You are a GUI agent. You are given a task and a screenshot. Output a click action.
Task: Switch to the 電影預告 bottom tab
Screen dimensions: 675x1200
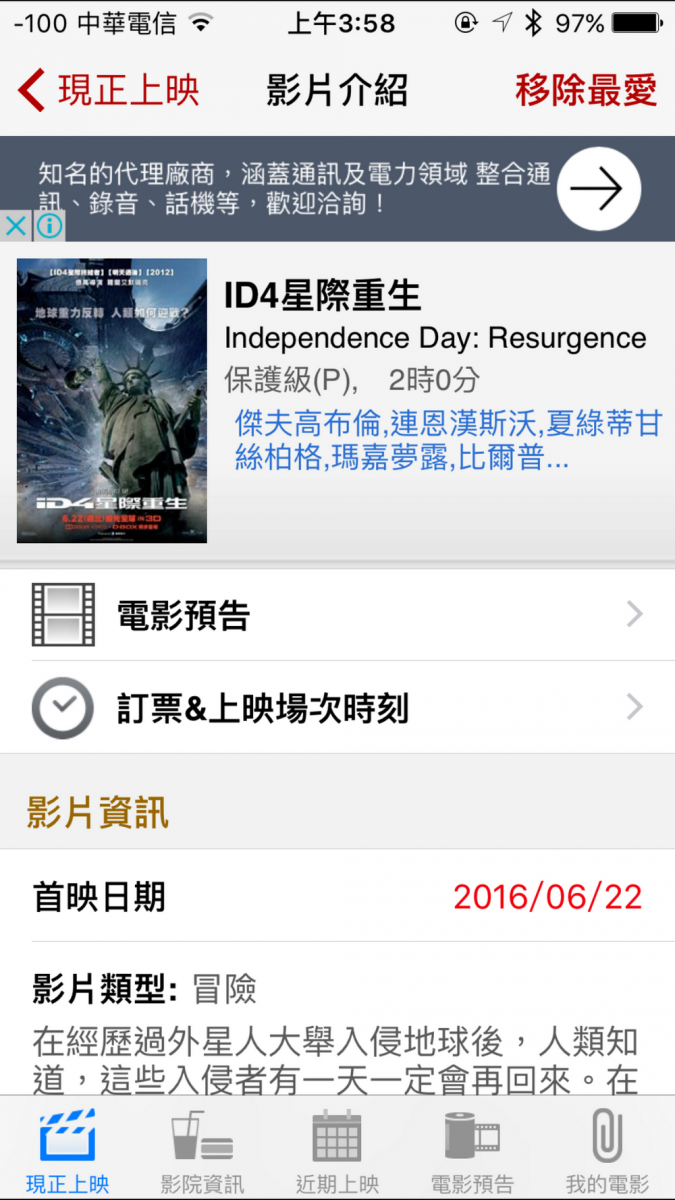coord(472,1150)
